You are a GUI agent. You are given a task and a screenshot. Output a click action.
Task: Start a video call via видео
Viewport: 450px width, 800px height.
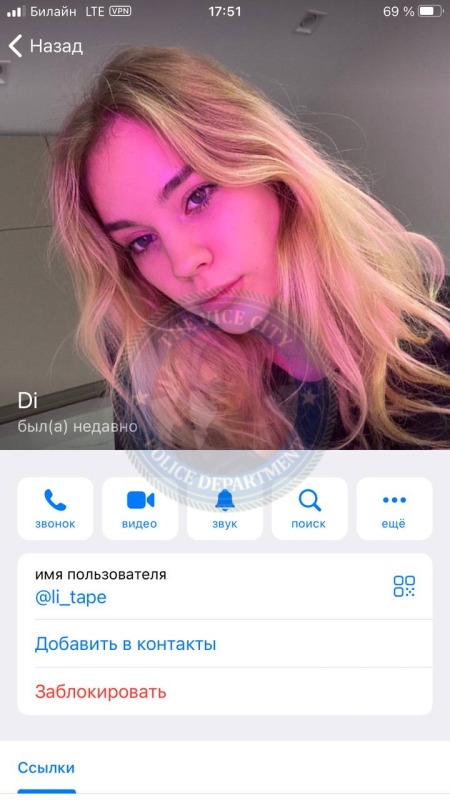tap(140, 508)
